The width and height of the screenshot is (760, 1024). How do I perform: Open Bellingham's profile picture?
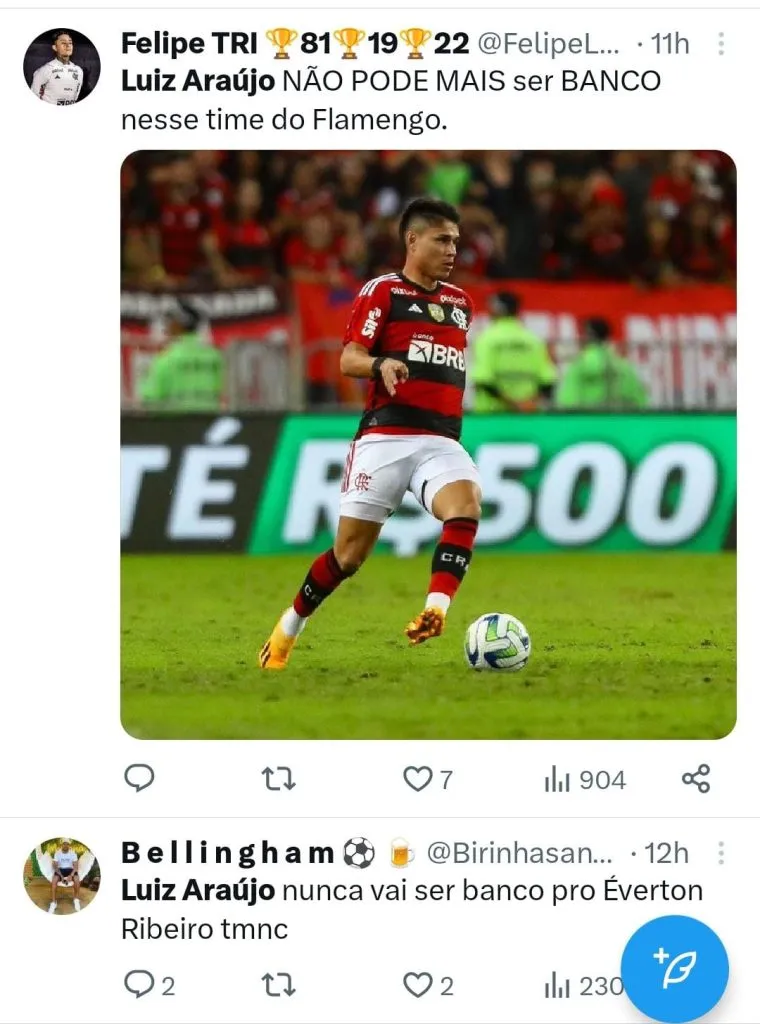pyautogui.click(x=62, y=876)
